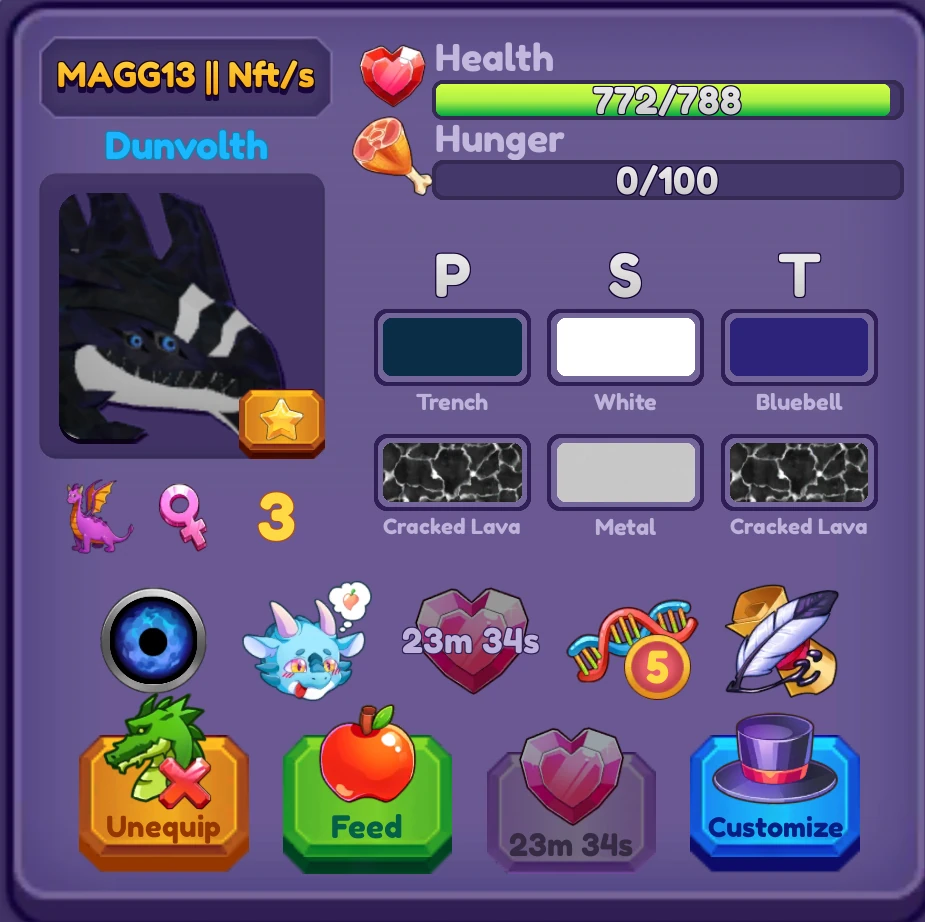Tap the Cracked Lava swatch under Trench
The height and width of the screenshot is (922, 925).
point(452,471)
